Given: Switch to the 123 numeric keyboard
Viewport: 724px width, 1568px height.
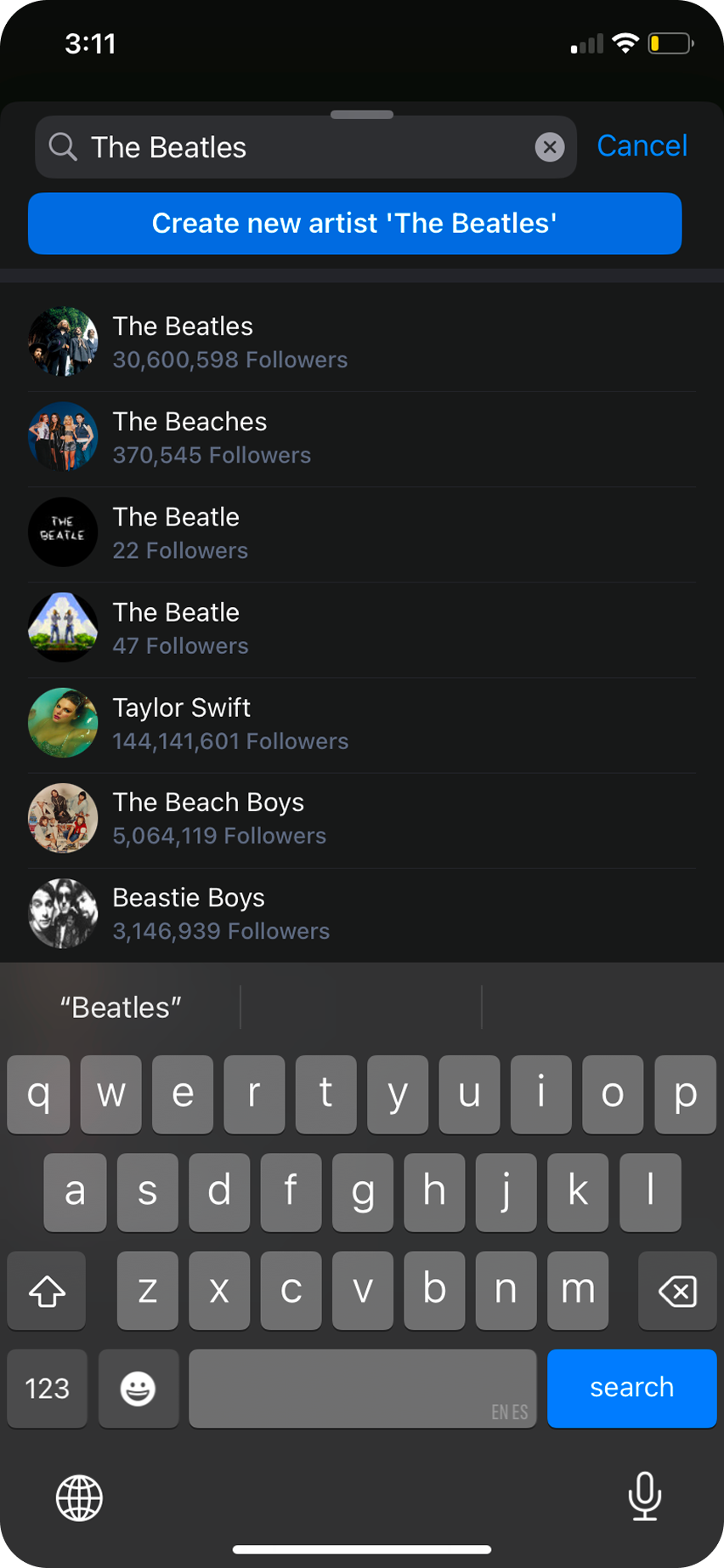Looking at the screenshot, I should [47, 1389].
